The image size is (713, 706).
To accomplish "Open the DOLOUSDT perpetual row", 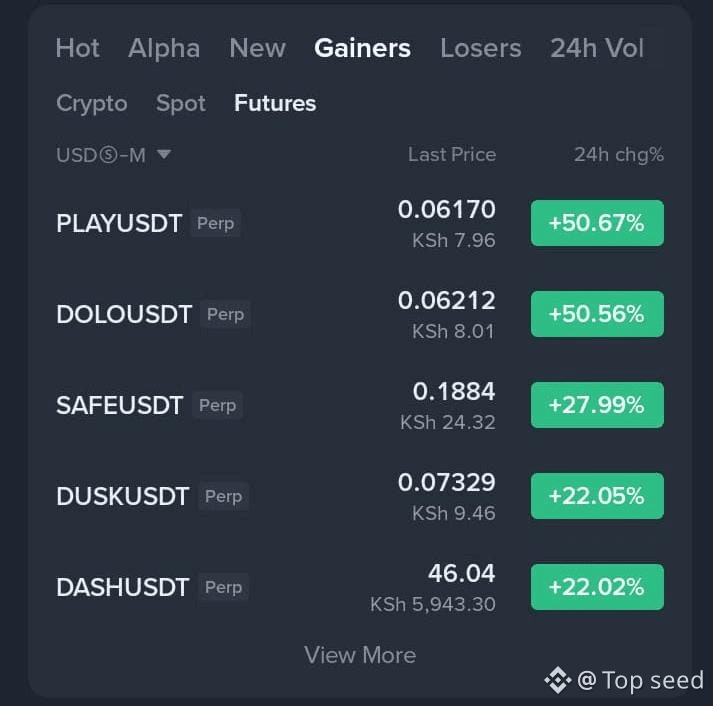I will coord(124,314).
